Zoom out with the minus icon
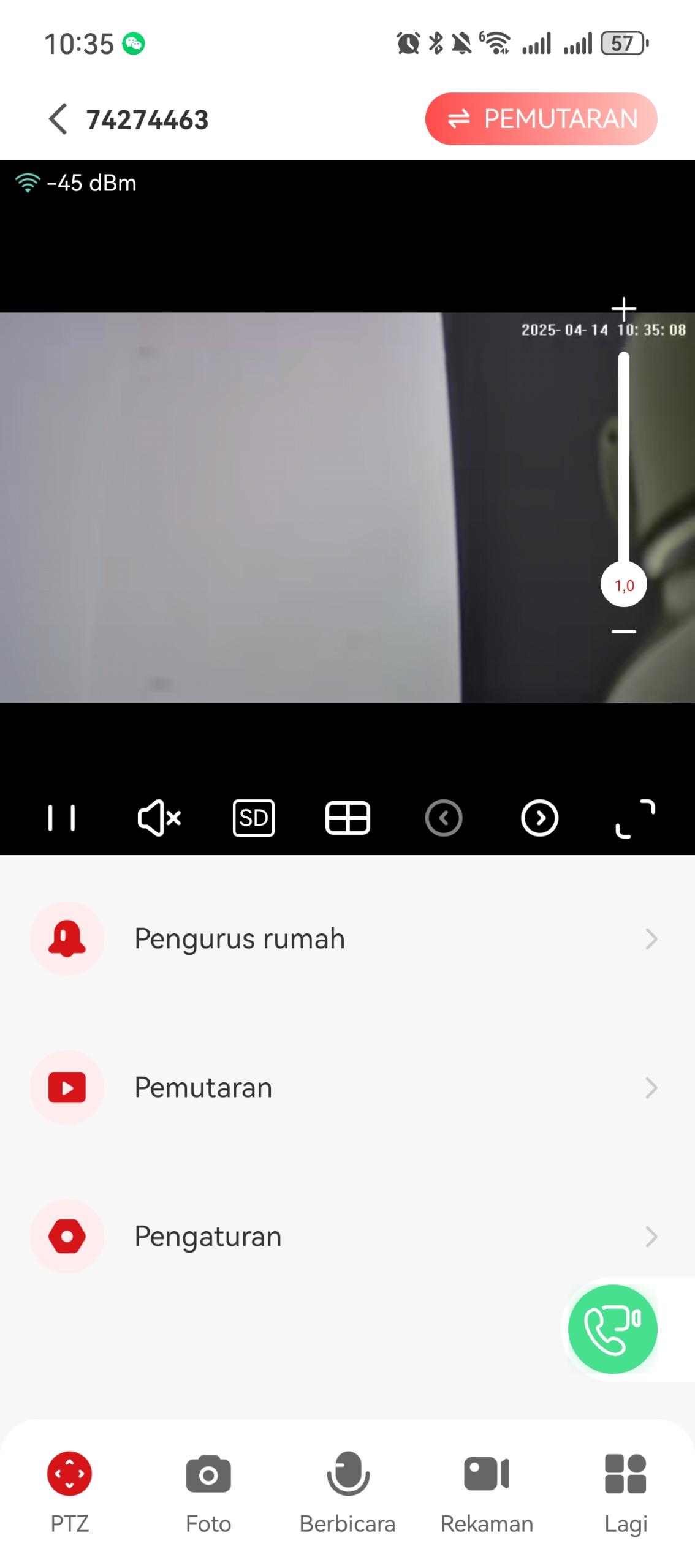The image size is (695, 1568). (x=624, y=631)
